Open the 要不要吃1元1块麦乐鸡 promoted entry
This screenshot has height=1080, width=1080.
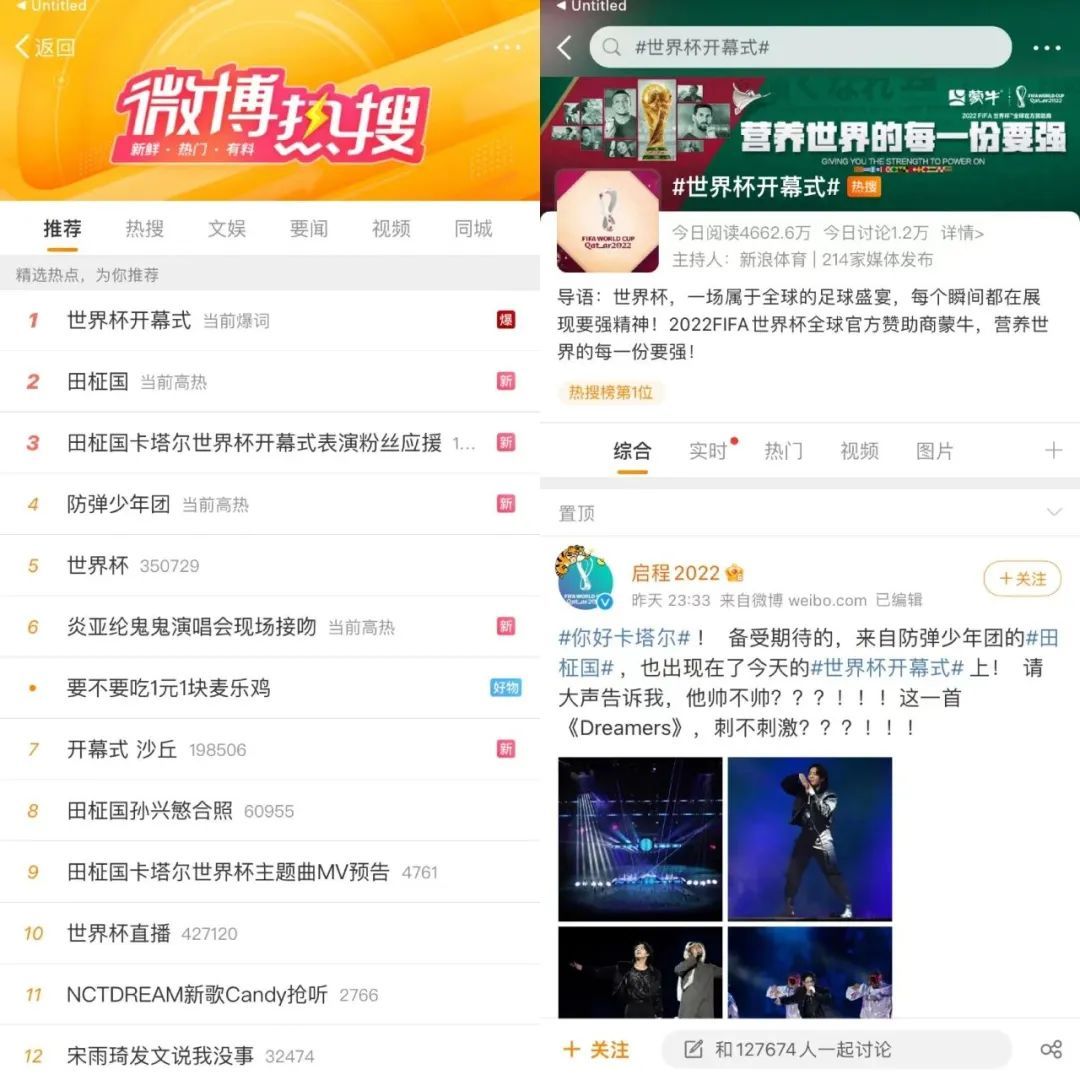(168, 688)
